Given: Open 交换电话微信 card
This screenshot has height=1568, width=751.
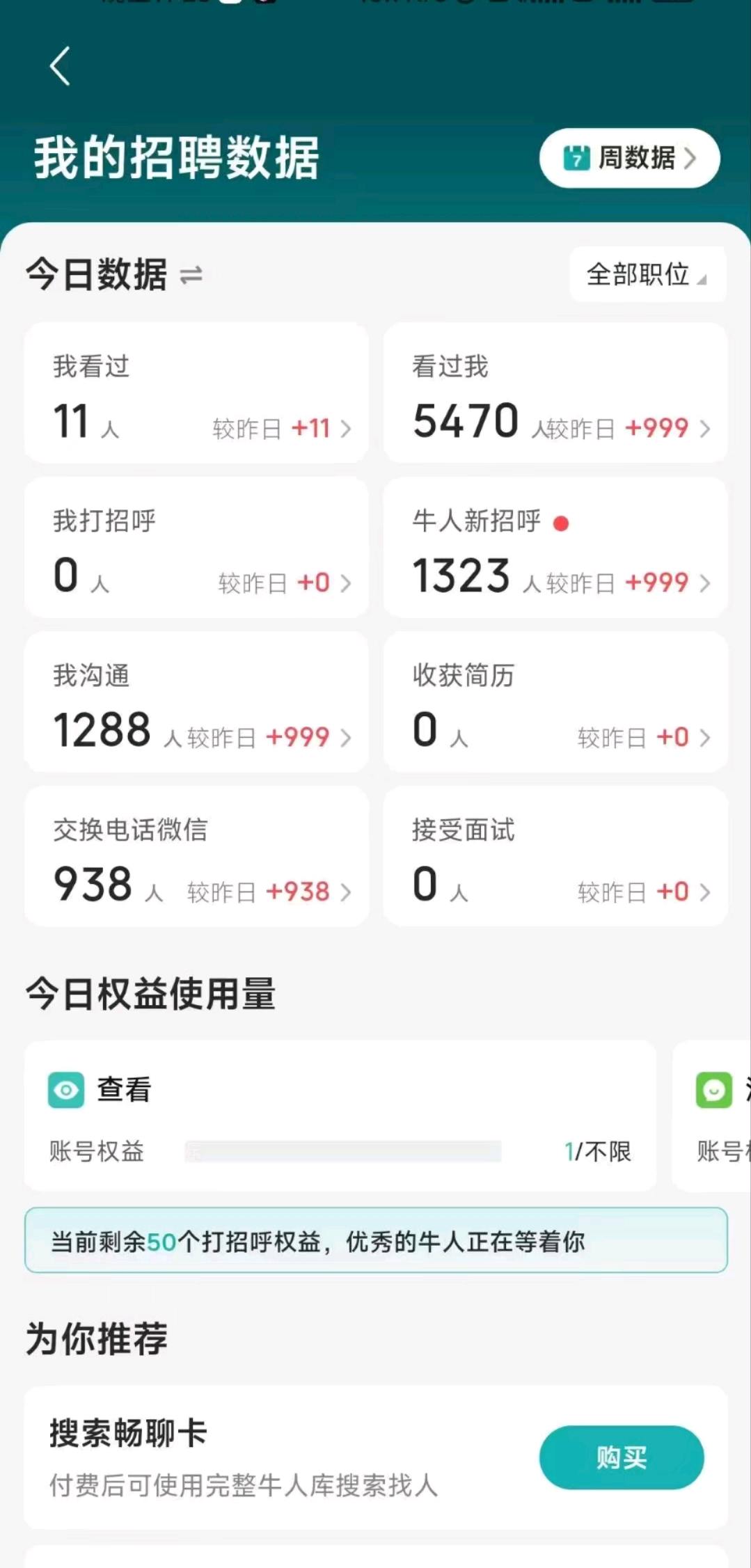Looking at the screenshot, I should click(196, 857).
